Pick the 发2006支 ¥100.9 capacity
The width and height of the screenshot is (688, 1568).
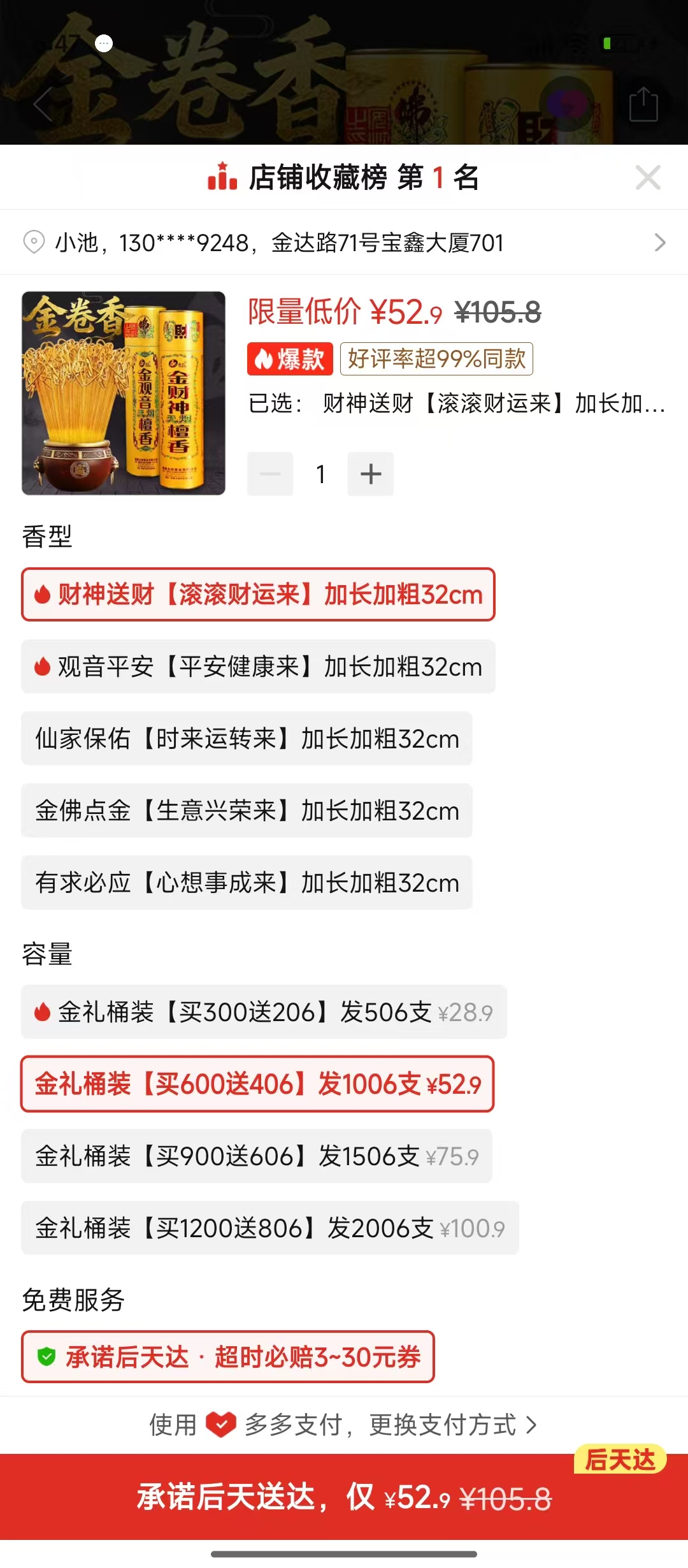tap(270, 1228)
